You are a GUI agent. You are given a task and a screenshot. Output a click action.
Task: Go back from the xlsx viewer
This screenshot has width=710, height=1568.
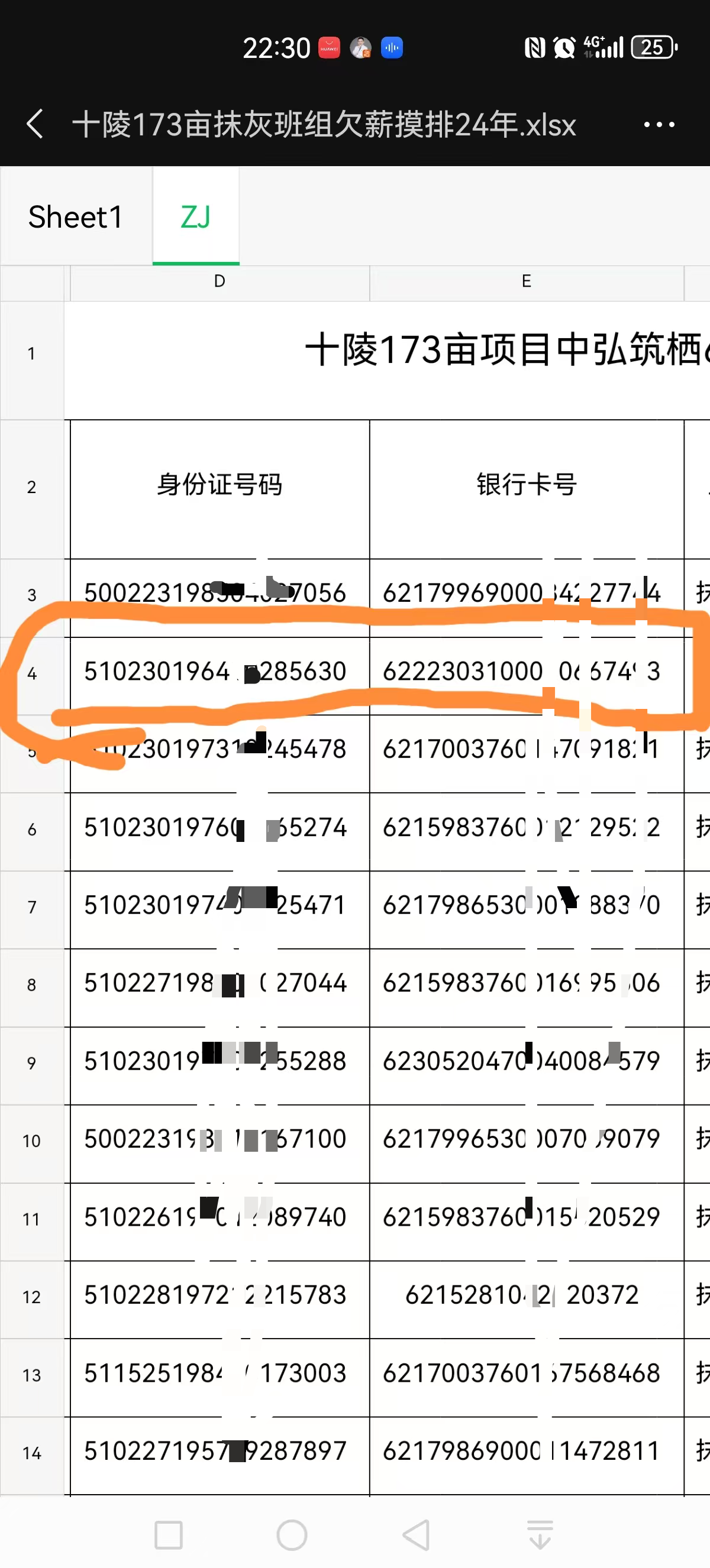tap(35, 124)
